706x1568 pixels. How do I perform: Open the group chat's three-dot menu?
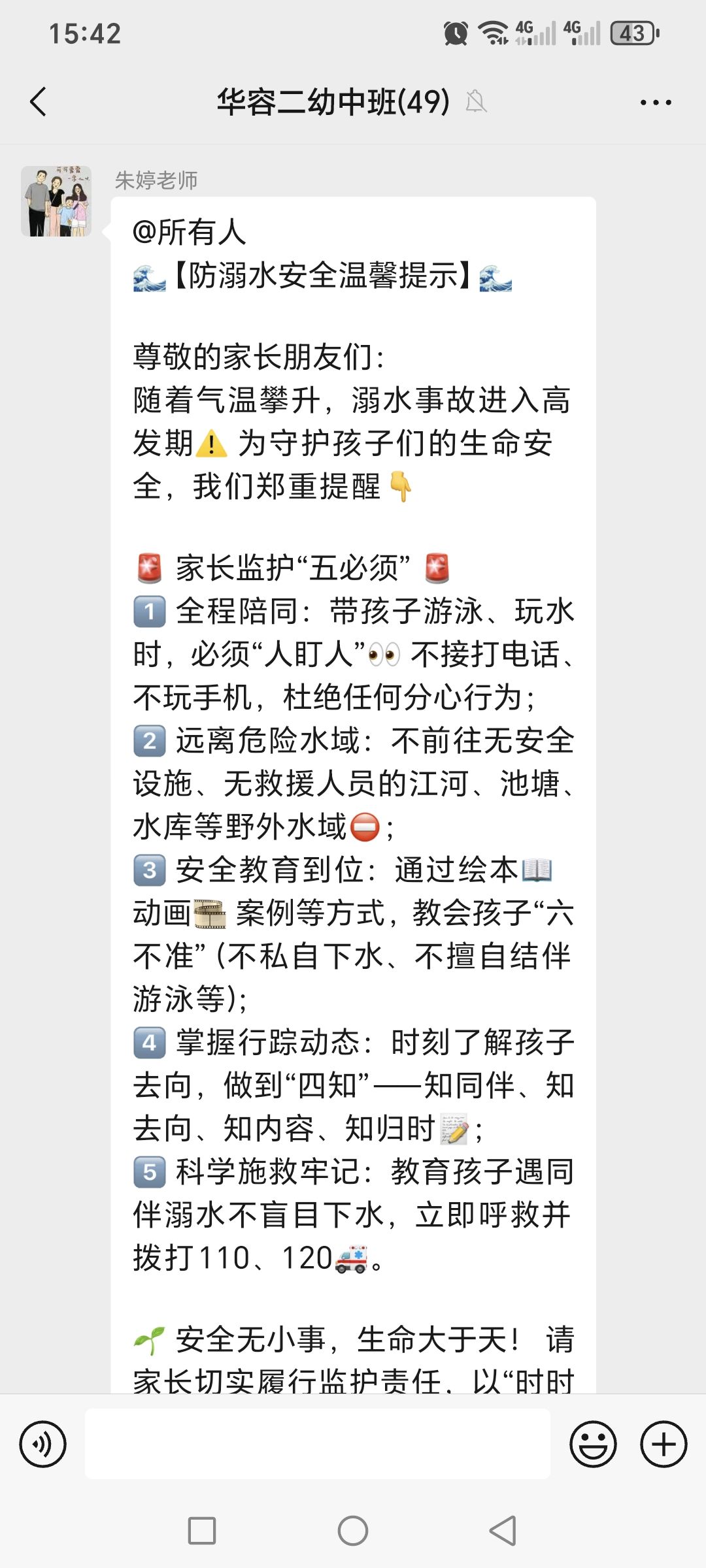[655, 103]
